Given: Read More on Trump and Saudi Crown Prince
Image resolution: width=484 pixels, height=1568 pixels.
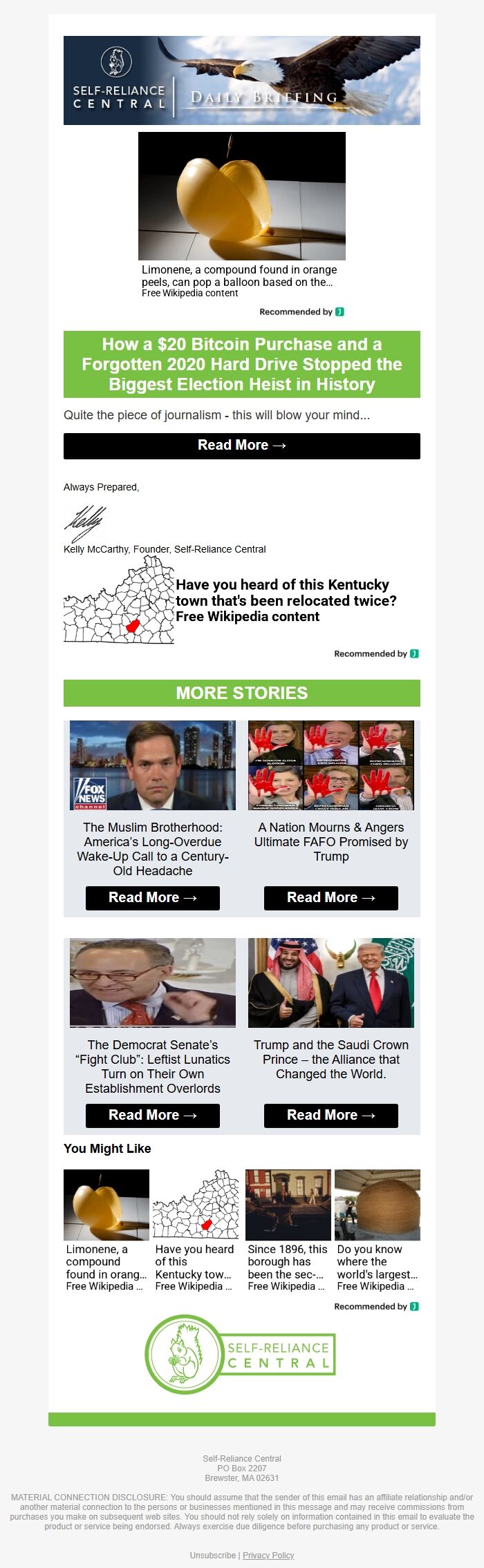Looking at the screenshot, I should (331, 1115).
